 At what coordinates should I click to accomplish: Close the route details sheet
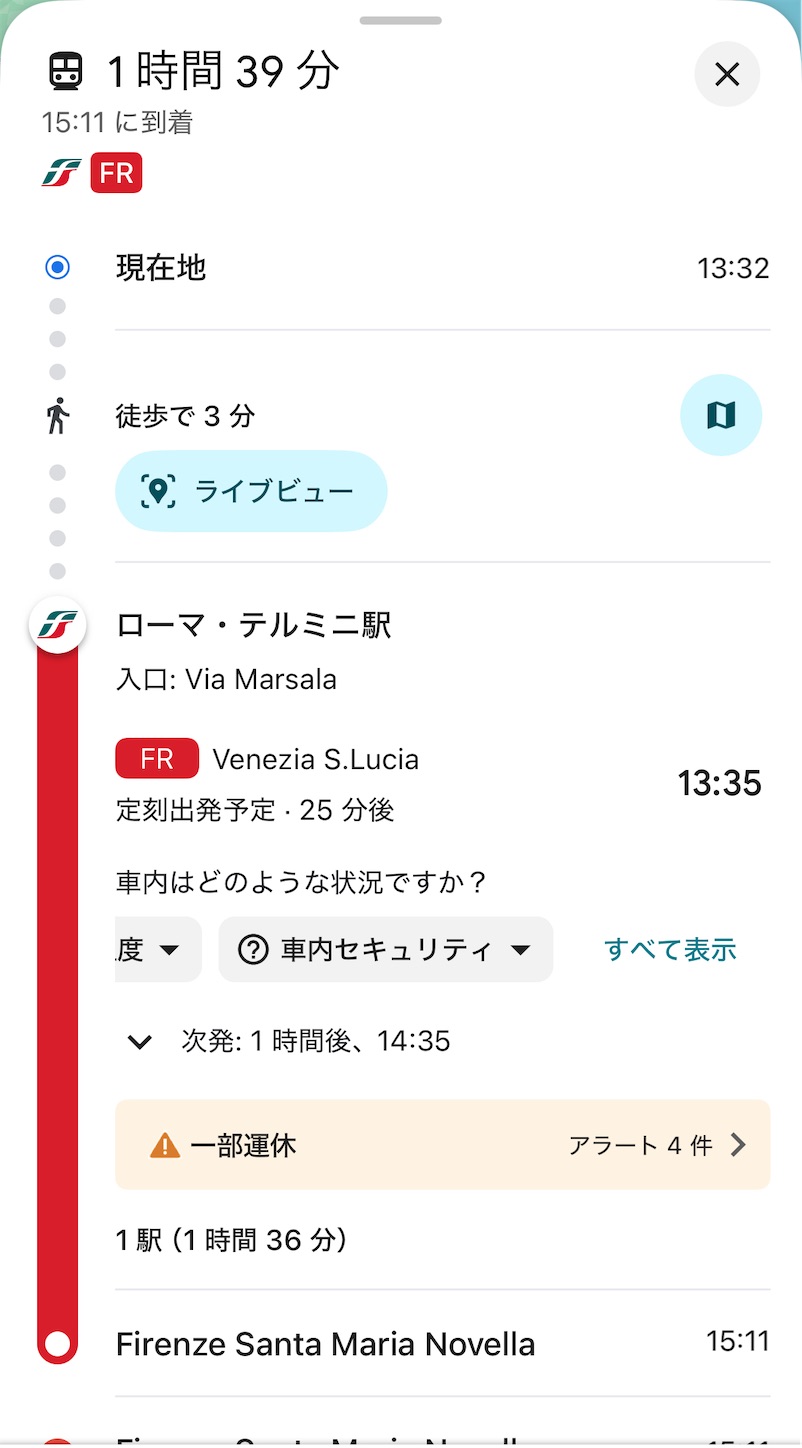coord(727,74)
